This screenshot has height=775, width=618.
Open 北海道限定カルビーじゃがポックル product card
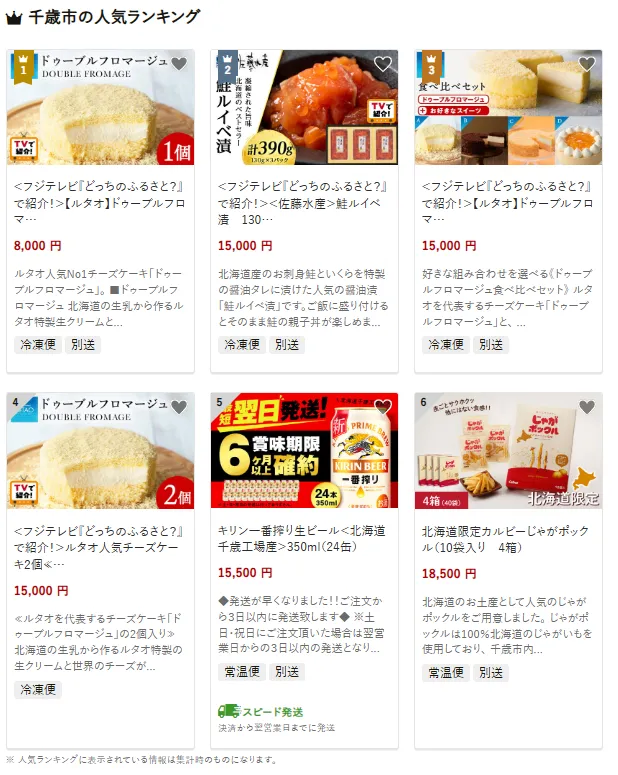pyautogui.click(x=508, y=538)
